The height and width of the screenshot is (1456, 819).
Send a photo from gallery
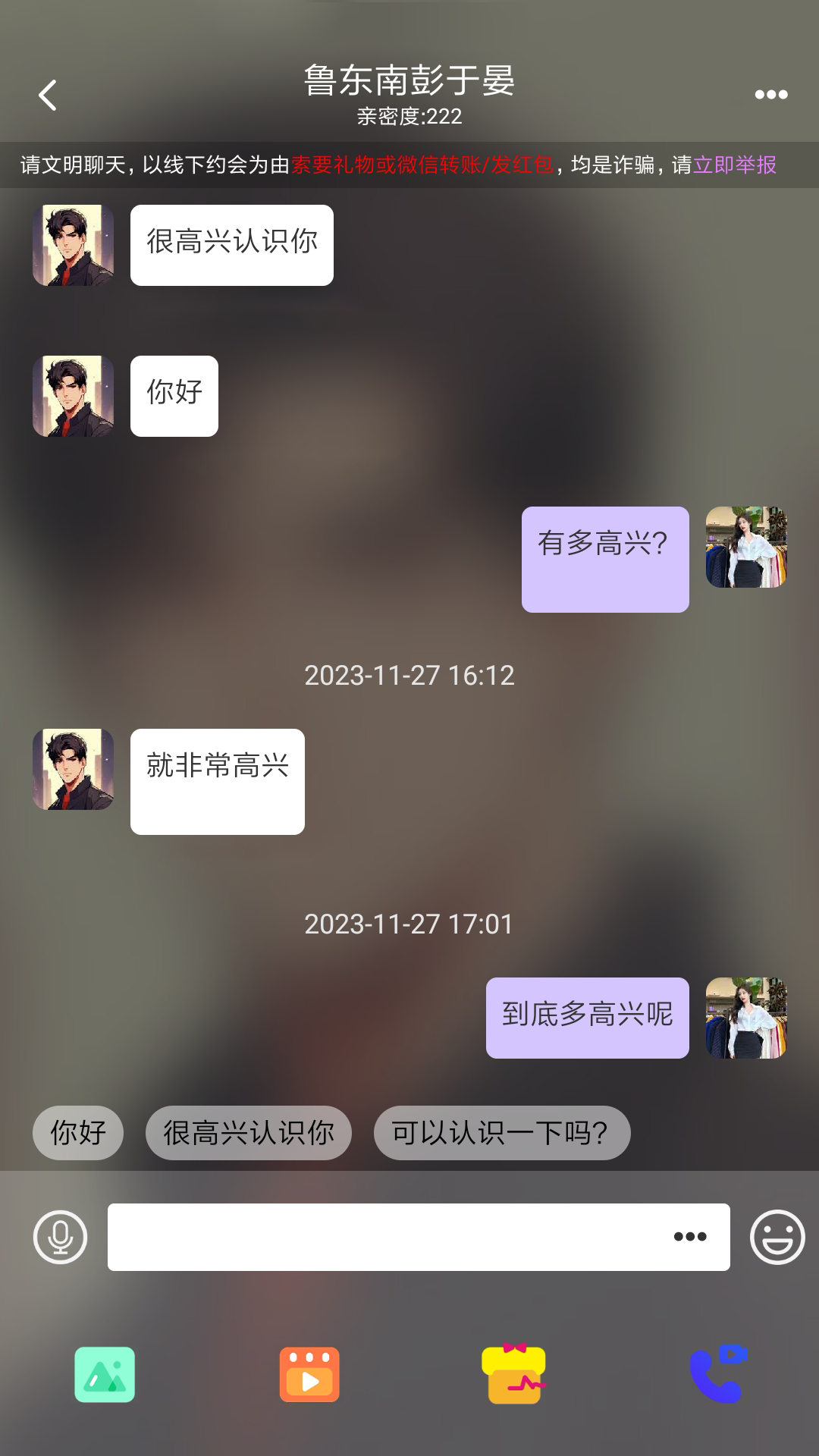[x=105, y=1375]
